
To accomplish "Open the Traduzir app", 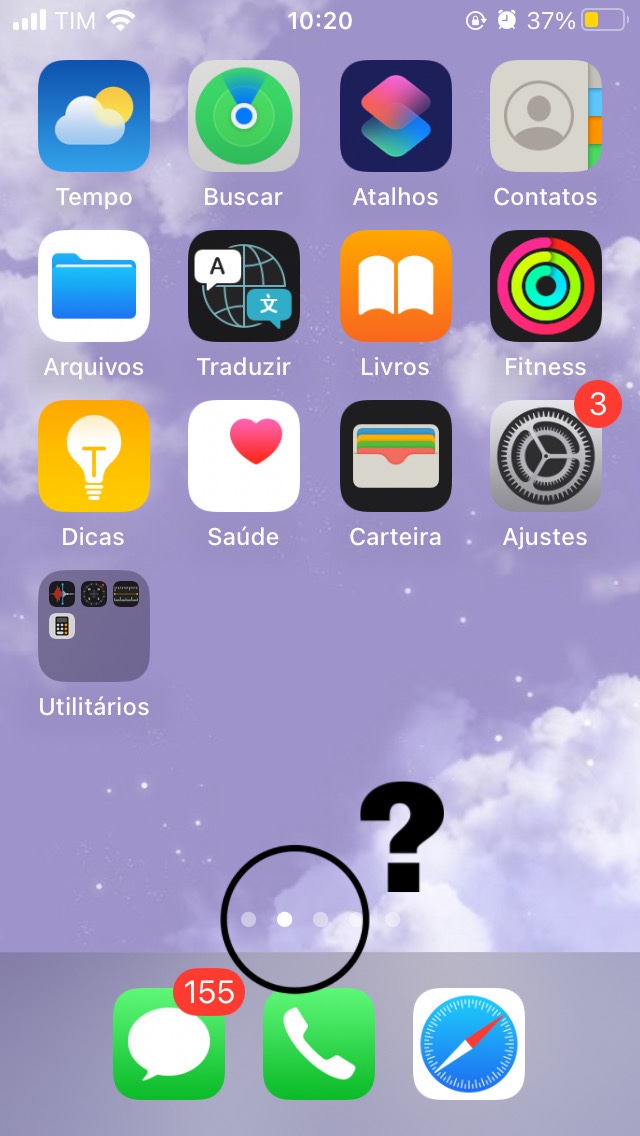I will (x=244, y=286).
